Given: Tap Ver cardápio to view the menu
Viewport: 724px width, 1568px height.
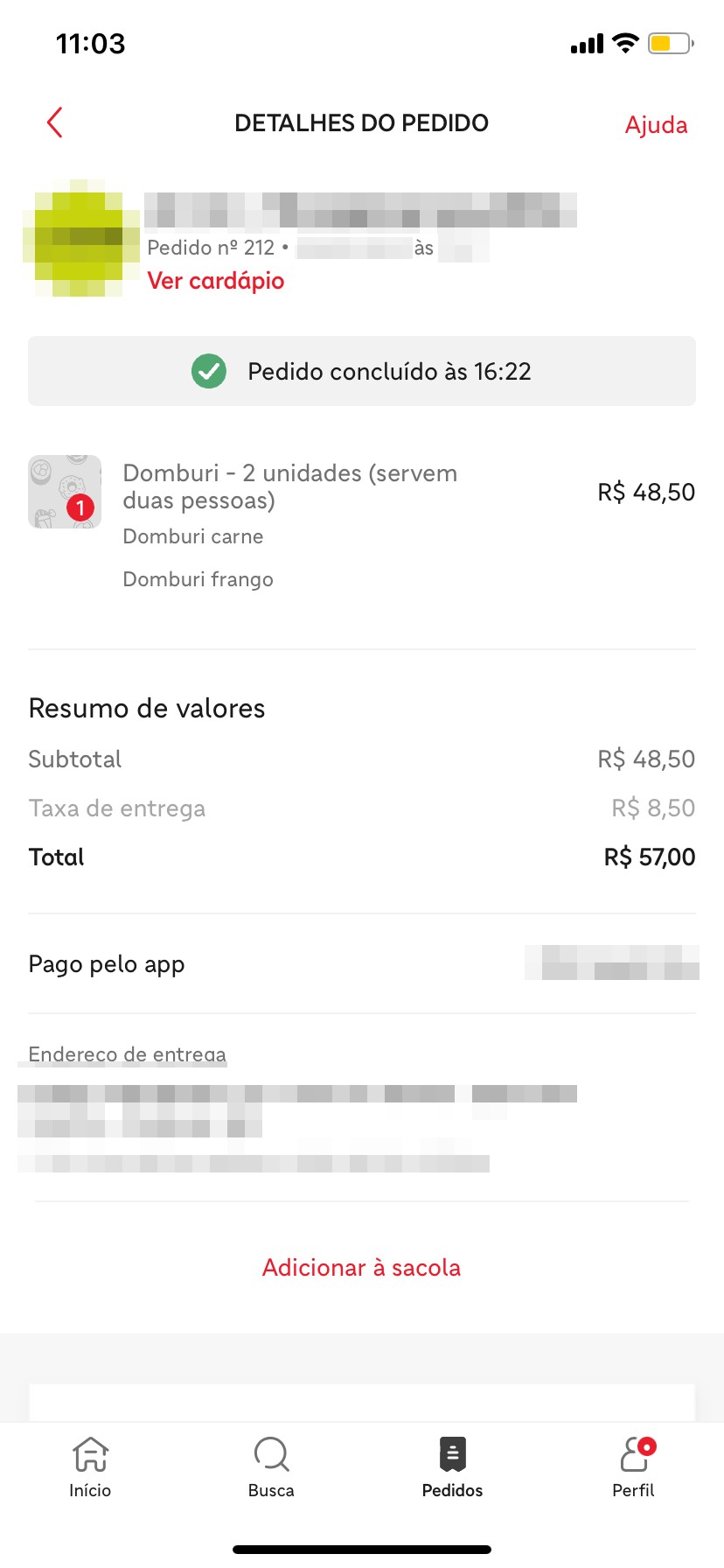Looking at the screenshot, I should (216, 281).
